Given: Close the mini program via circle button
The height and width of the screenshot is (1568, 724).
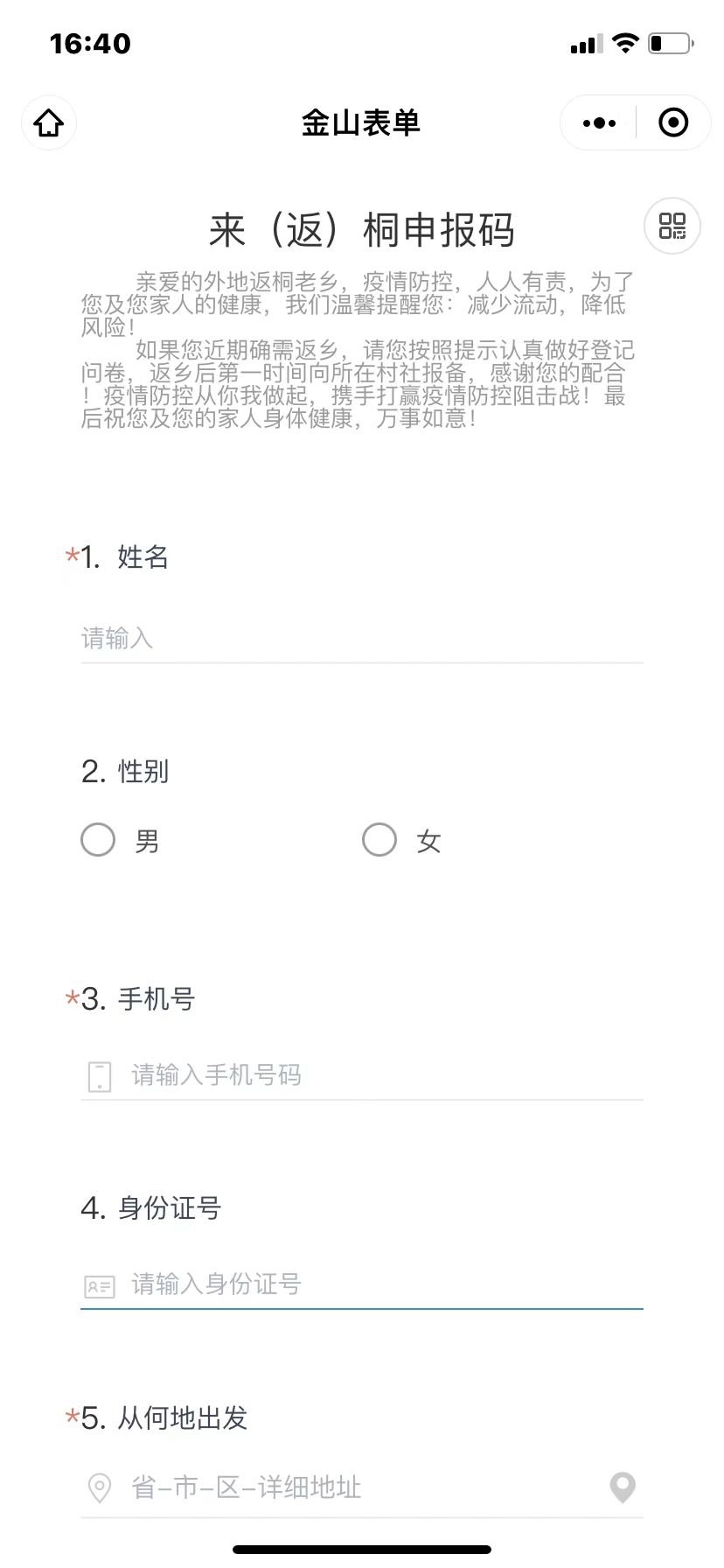Looking at the screenshot, I should coord(672,122).
